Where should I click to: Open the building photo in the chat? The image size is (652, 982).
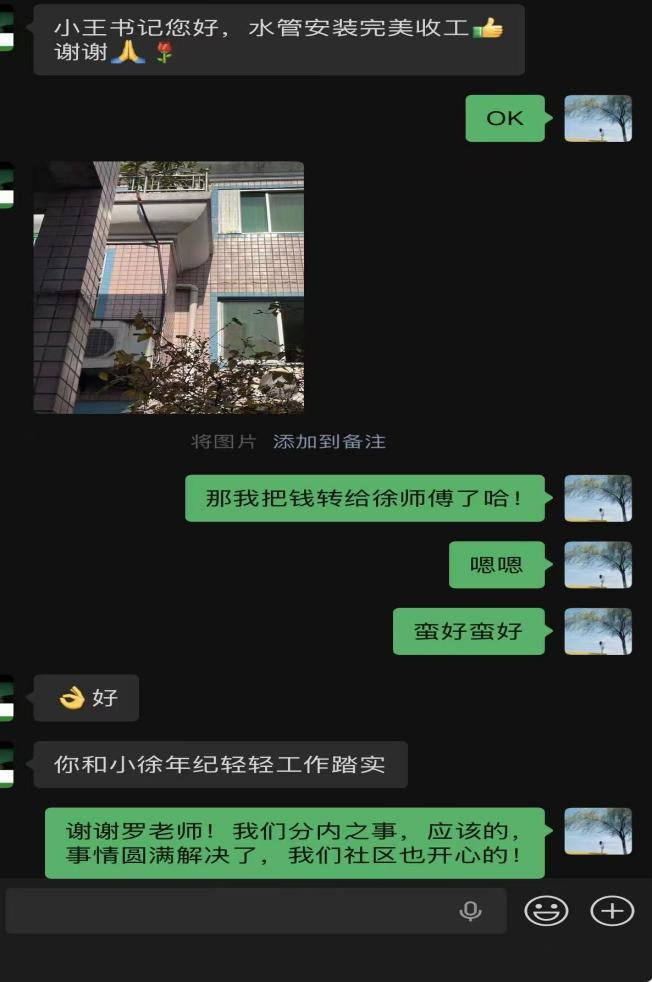tap(168, 287)
